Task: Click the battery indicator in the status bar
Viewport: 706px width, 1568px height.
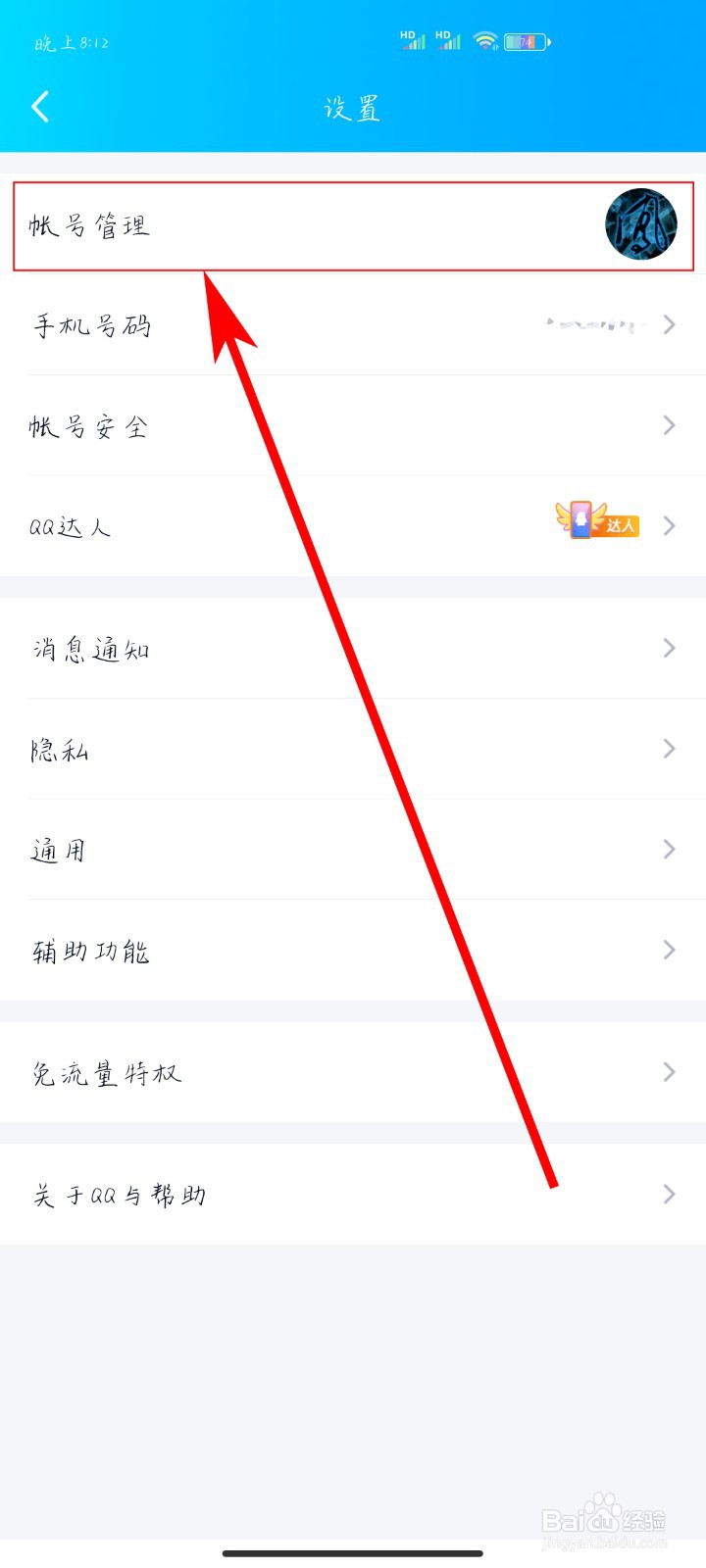Action: [x=523, y=40]
